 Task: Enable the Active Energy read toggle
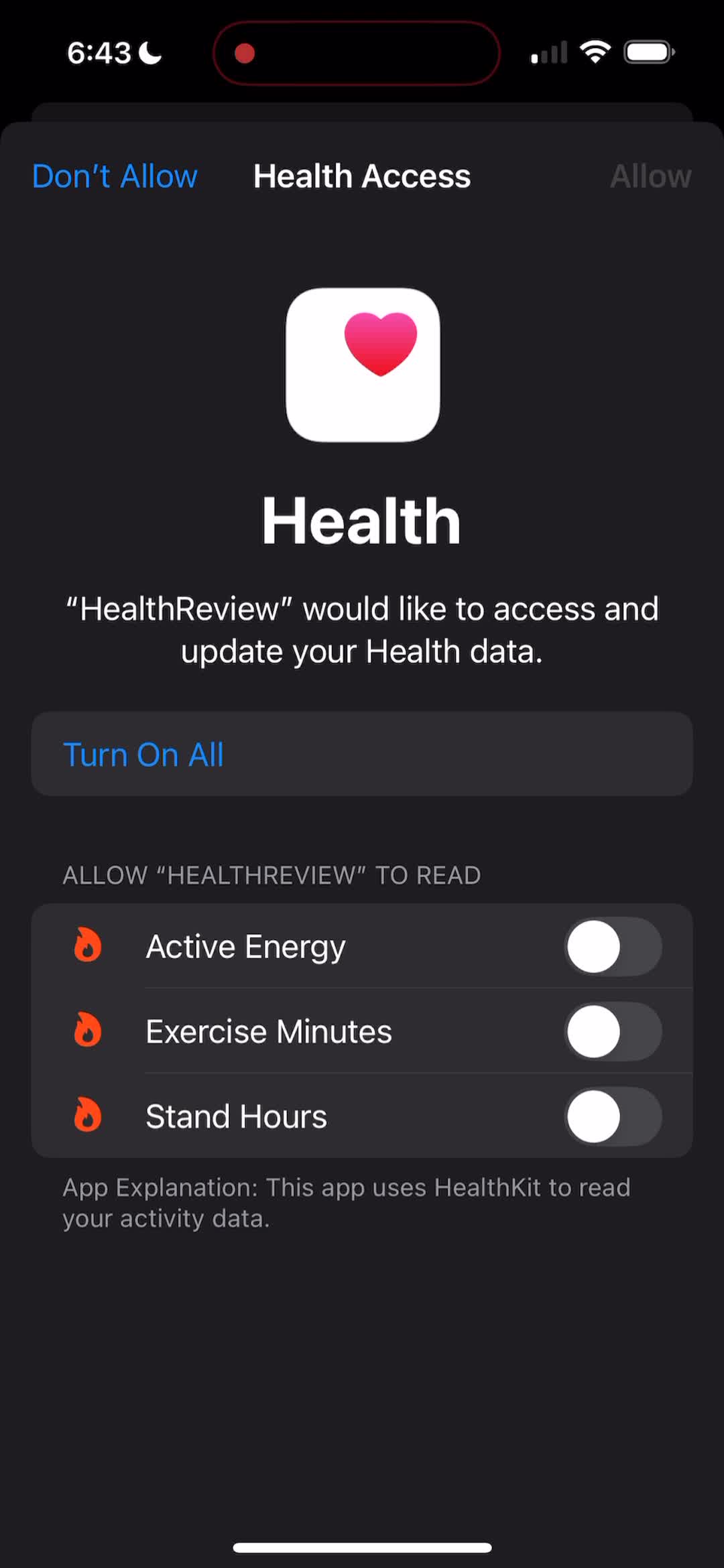click(613, 946)
